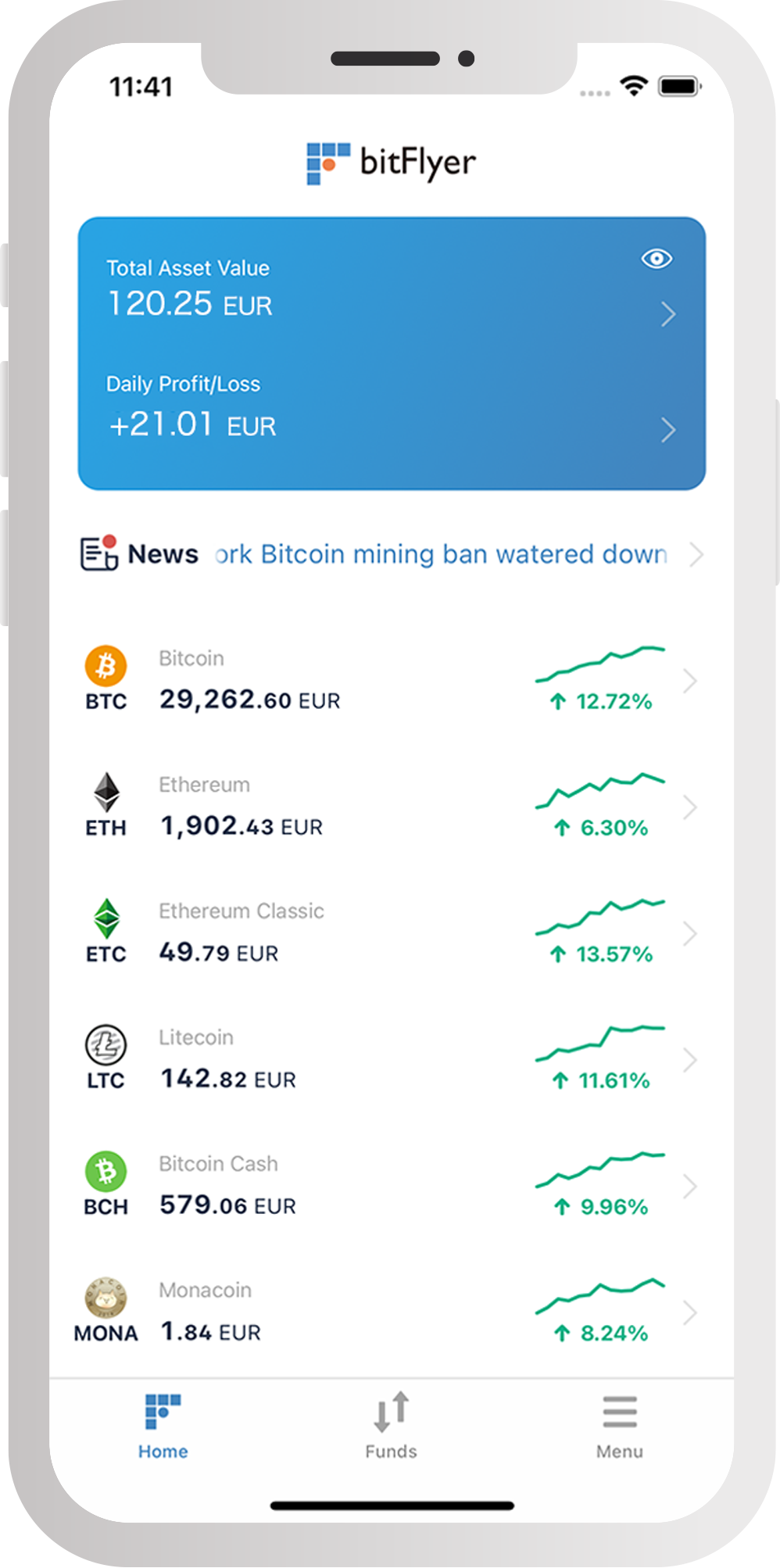780x1568 pixels.
Task: Switch to the Home tab
Action: [x=162, y=1423]
